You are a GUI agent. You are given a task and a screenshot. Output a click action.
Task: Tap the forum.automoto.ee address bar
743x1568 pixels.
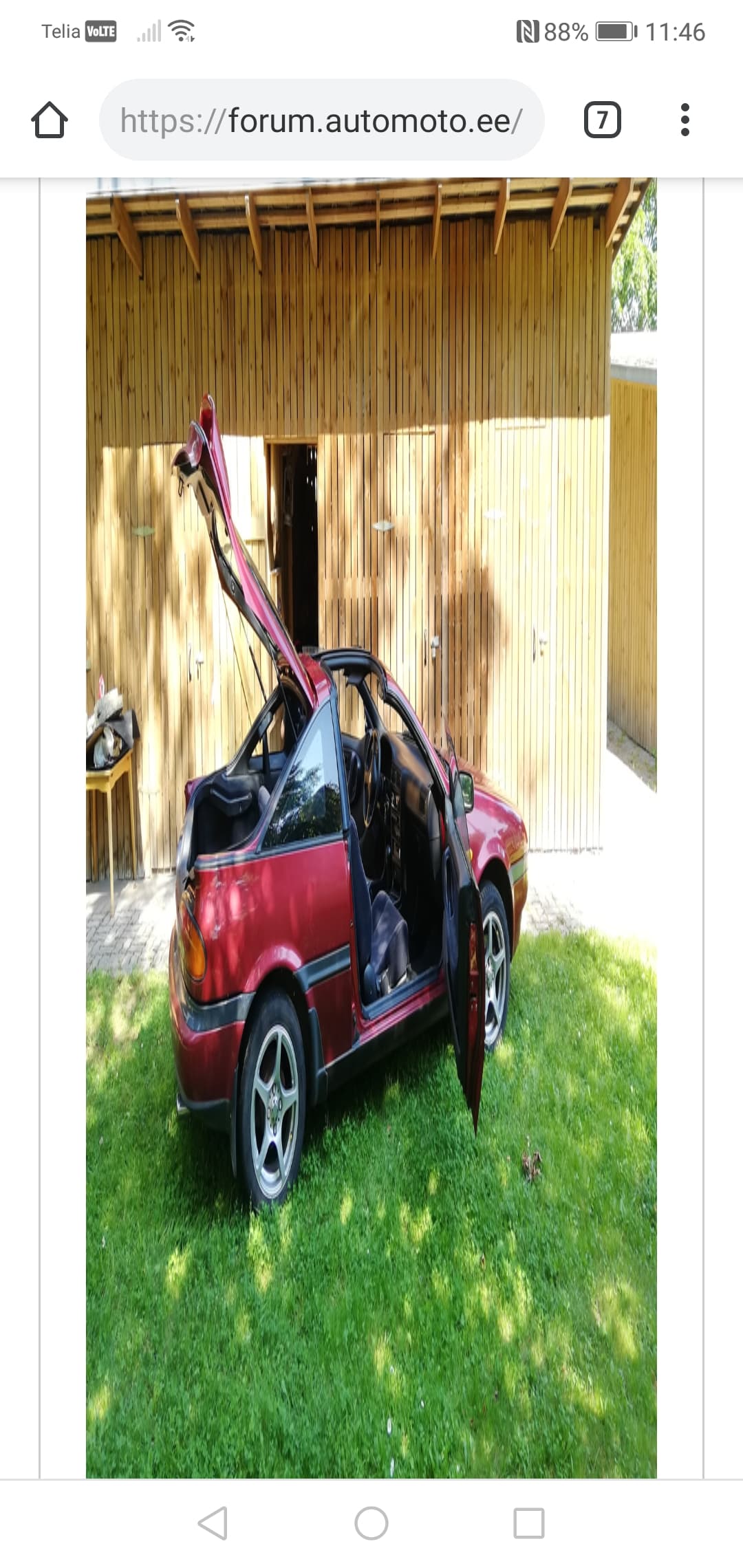(x=321, y=120)
